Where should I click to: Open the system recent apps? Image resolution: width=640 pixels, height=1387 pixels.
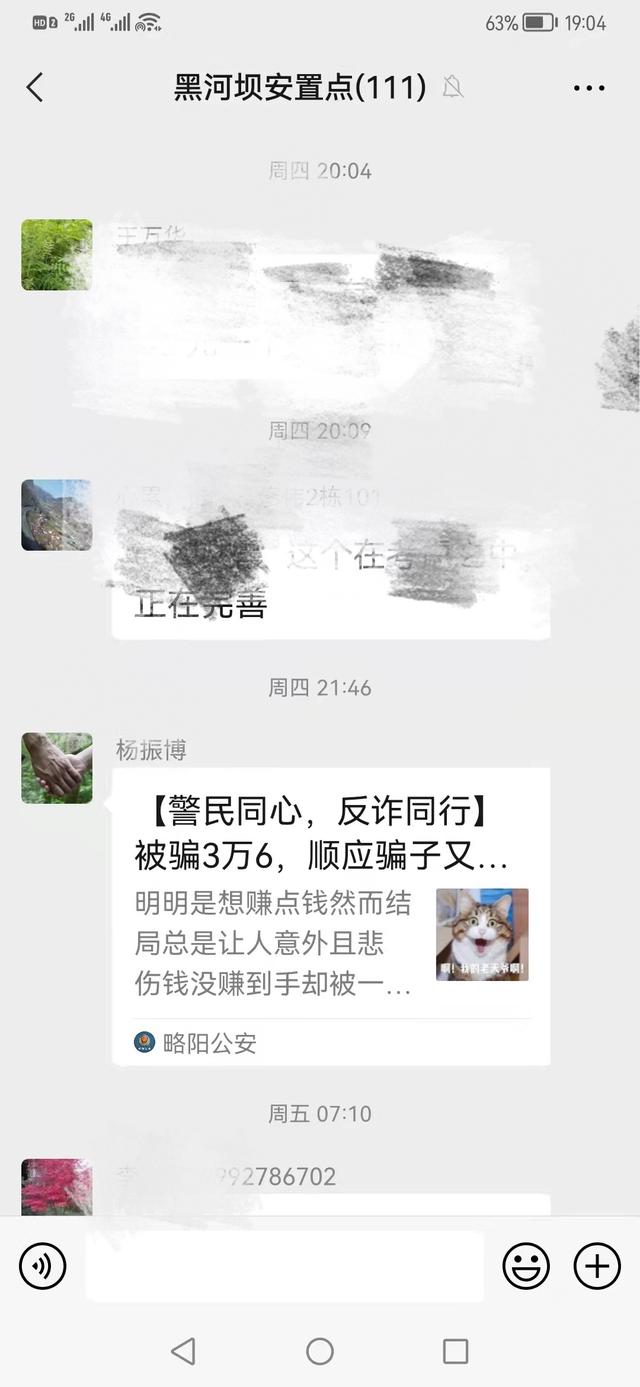(455, 1352)
